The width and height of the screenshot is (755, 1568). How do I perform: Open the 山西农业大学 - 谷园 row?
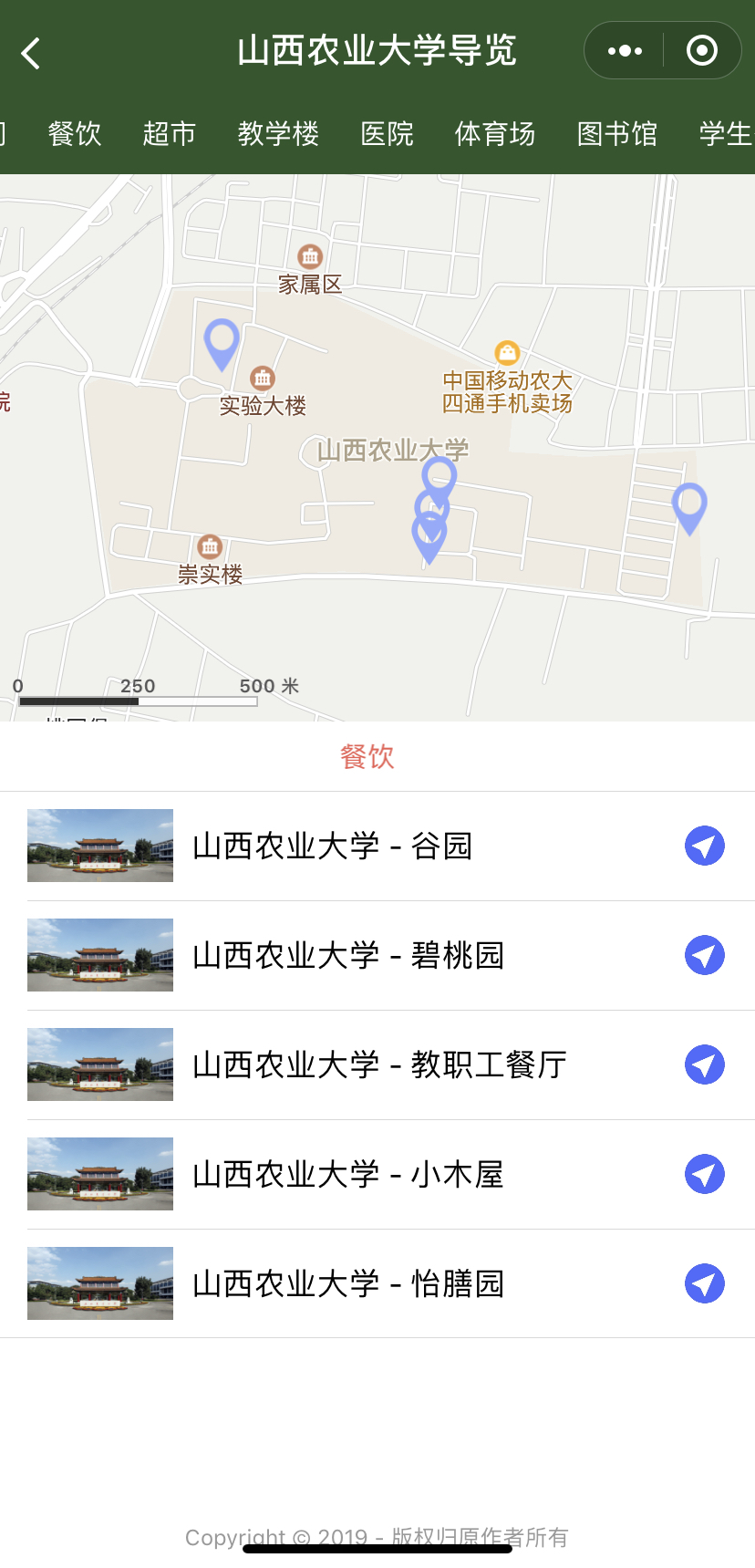(x=333, y=846)
